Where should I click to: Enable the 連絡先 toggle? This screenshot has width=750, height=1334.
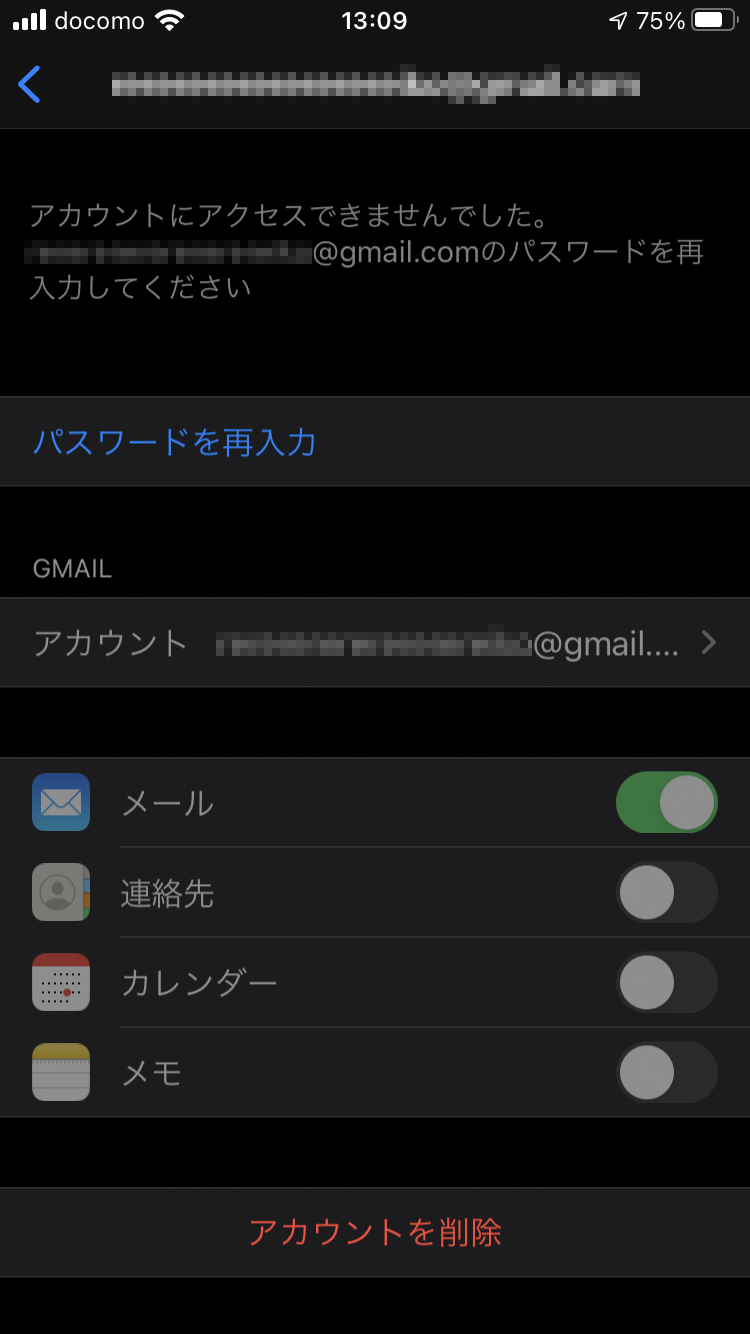click(x=666, y=892)
